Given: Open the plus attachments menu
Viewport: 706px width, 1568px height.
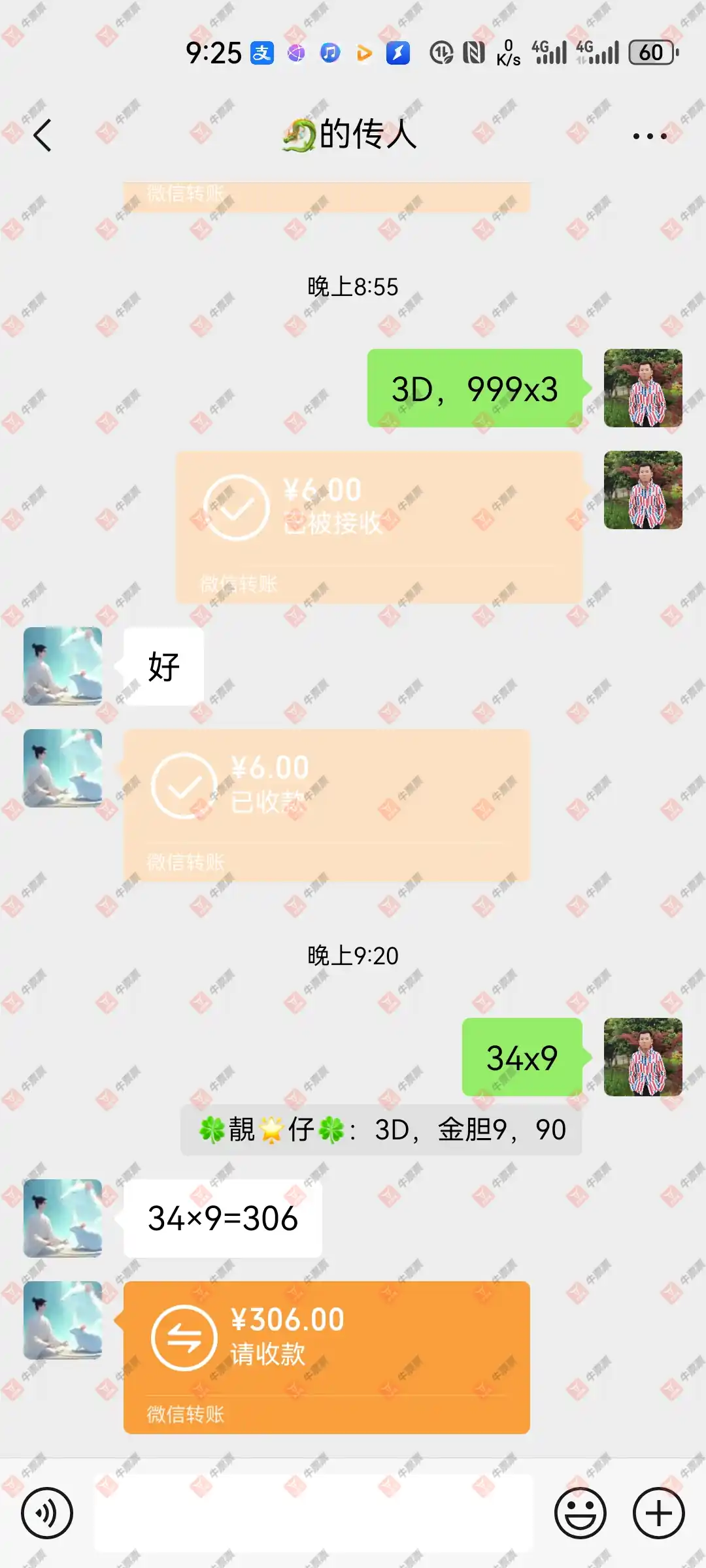Looking at the screenshot, I should 658,1513.
